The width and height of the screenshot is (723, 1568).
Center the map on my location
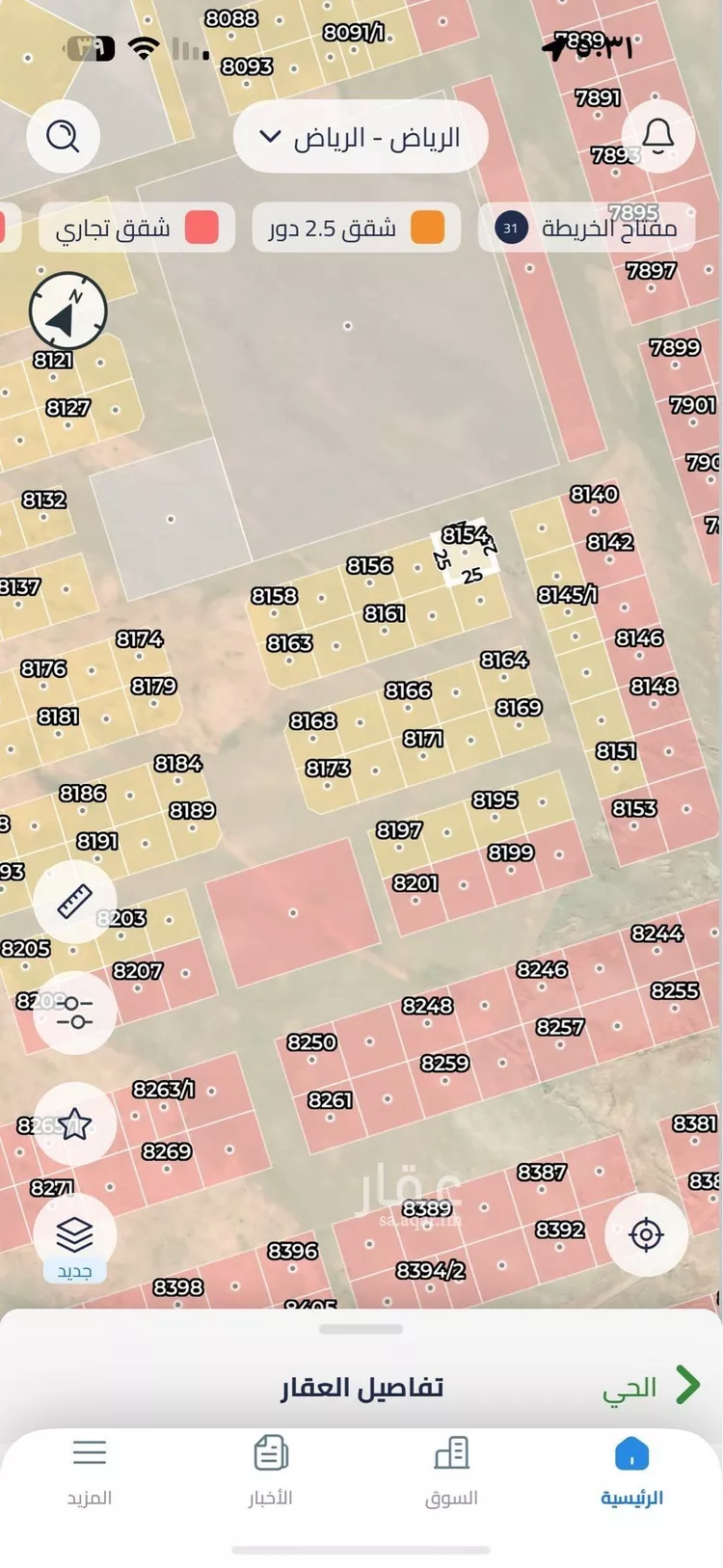click(646, 1234)
